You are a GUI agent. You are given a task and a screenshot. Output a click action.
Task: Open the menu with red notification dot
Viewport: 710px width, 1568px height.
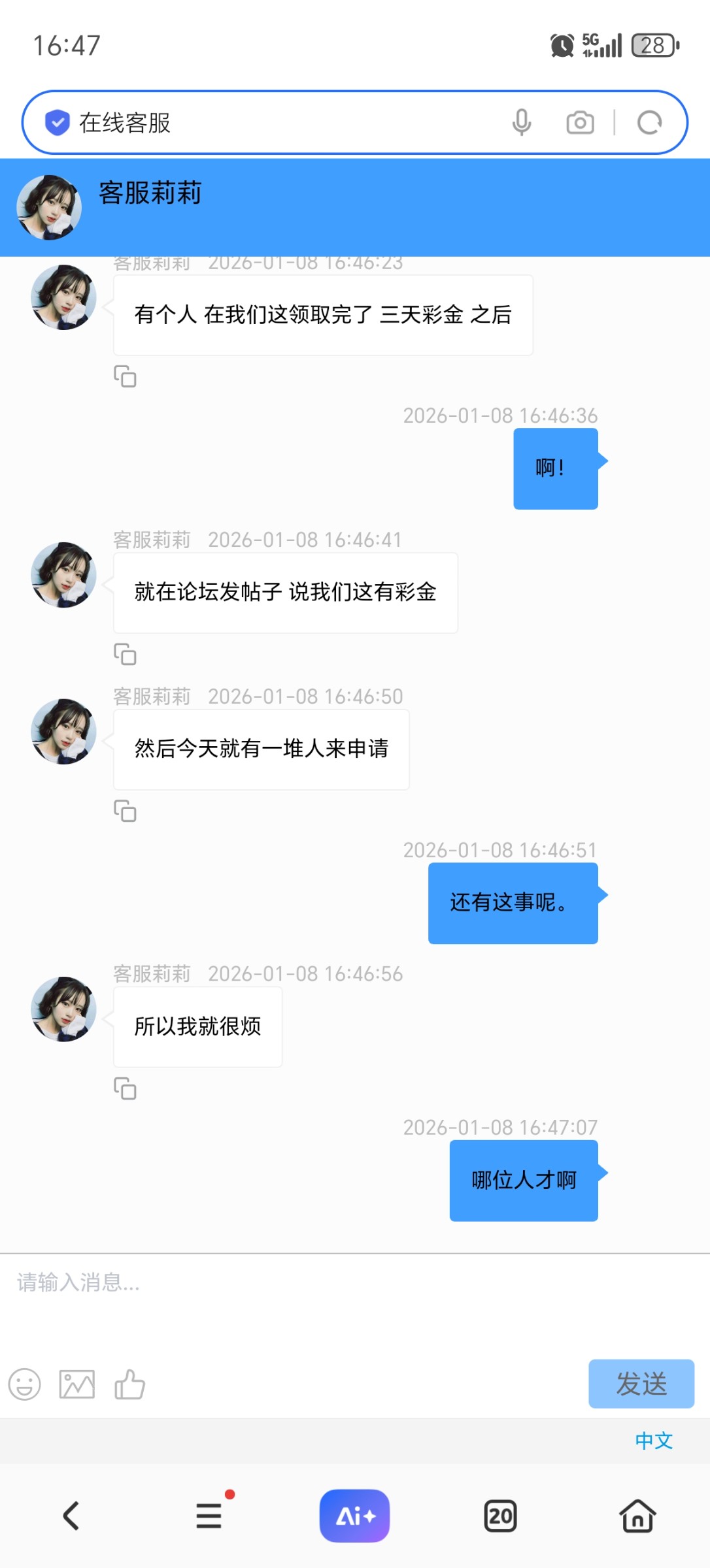tap(208, 1516)
